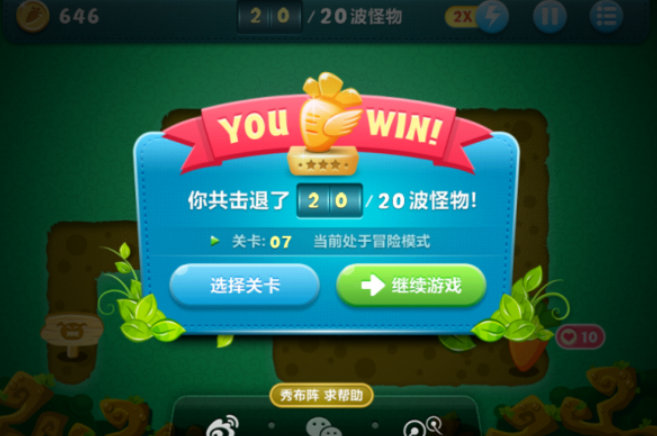Pause the game
Image resolution: width=657 pixels, height=436 pixels.
click(548, 17)
